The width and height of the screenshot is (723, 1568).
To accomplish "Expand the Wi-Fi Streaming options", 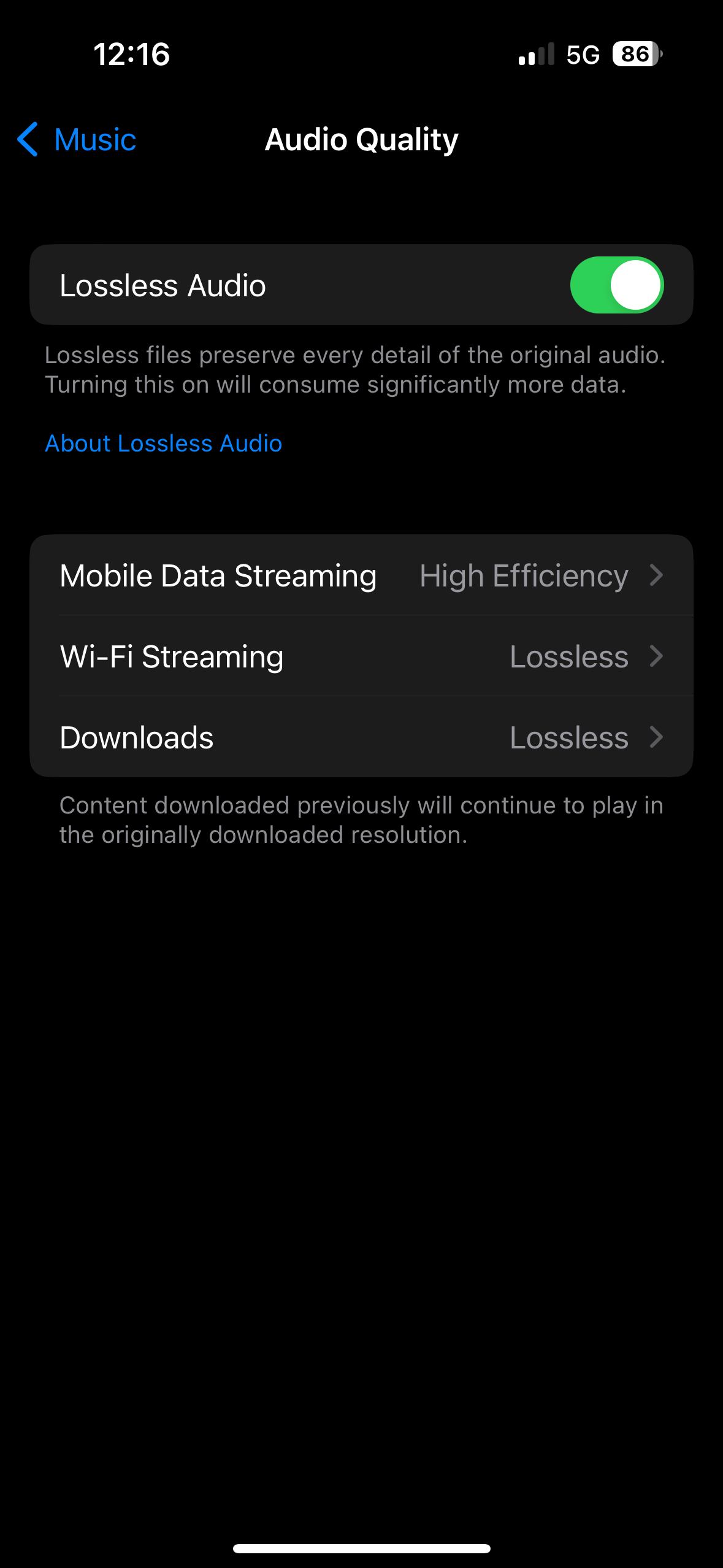I will pyautogui.click(x=361, y=656).
